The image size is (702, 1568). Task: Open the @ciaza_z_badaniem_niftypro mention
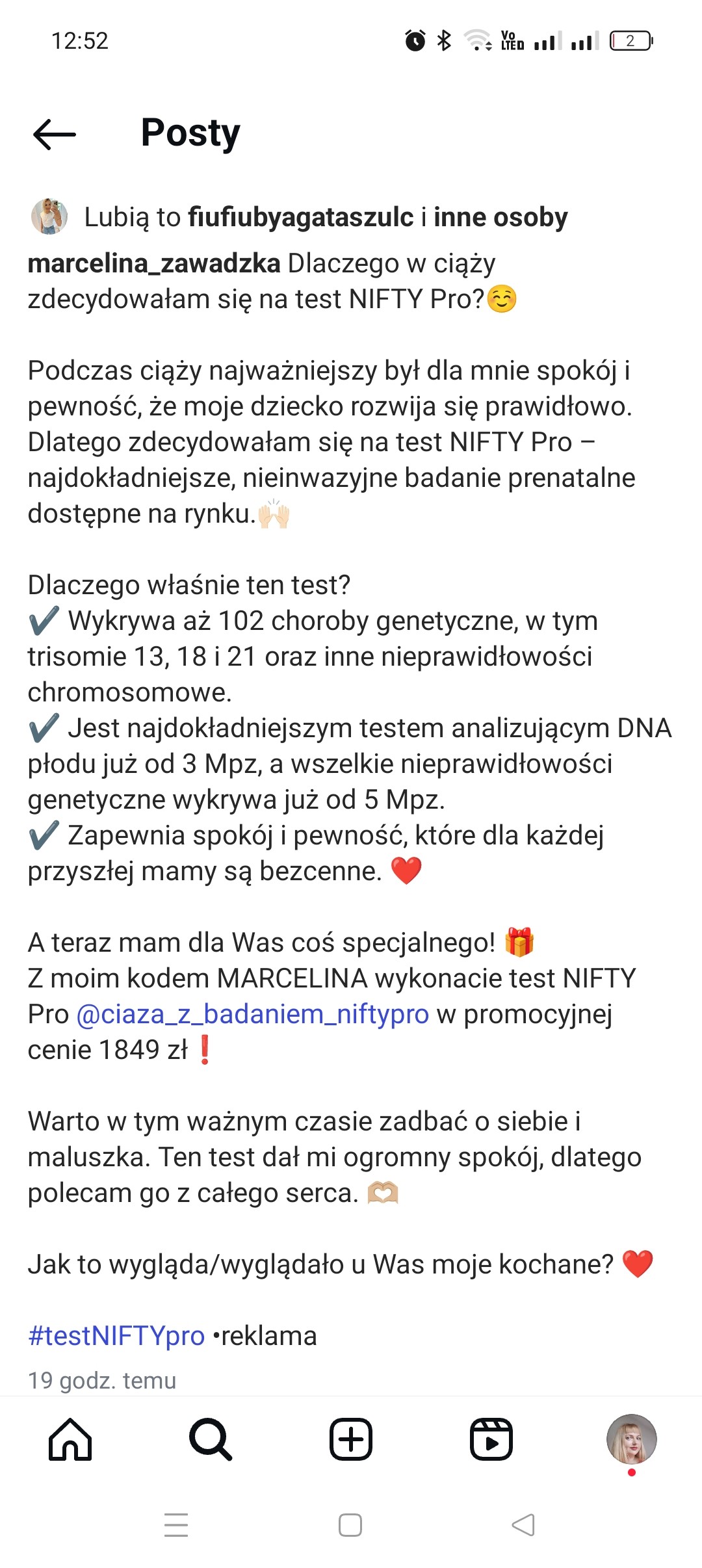[x=253, y=1014]
